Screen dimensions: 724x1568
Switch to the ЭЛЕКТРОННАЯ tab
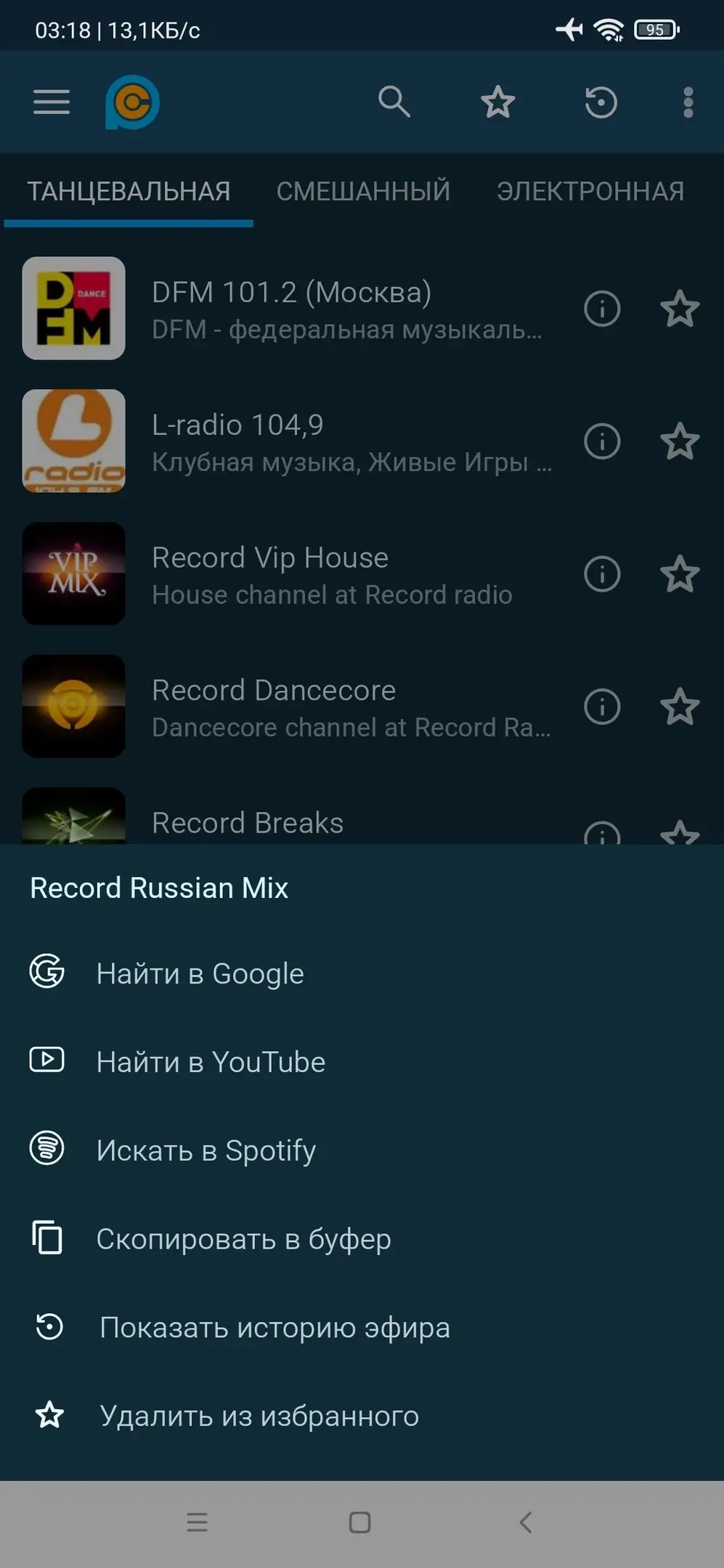tap(590, 192)
